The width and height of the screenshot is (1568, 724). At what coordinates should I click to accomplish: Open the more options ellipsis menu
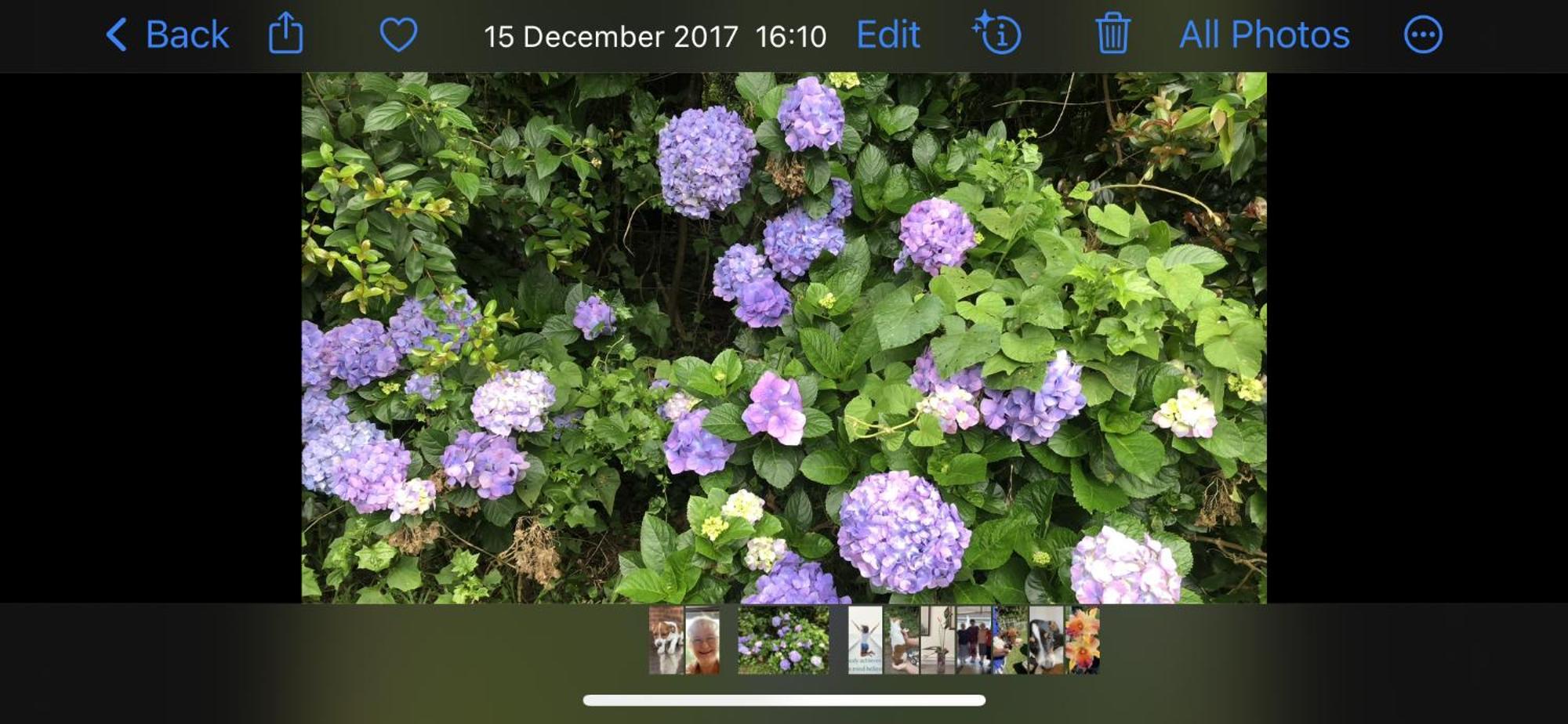[1422, 35]
